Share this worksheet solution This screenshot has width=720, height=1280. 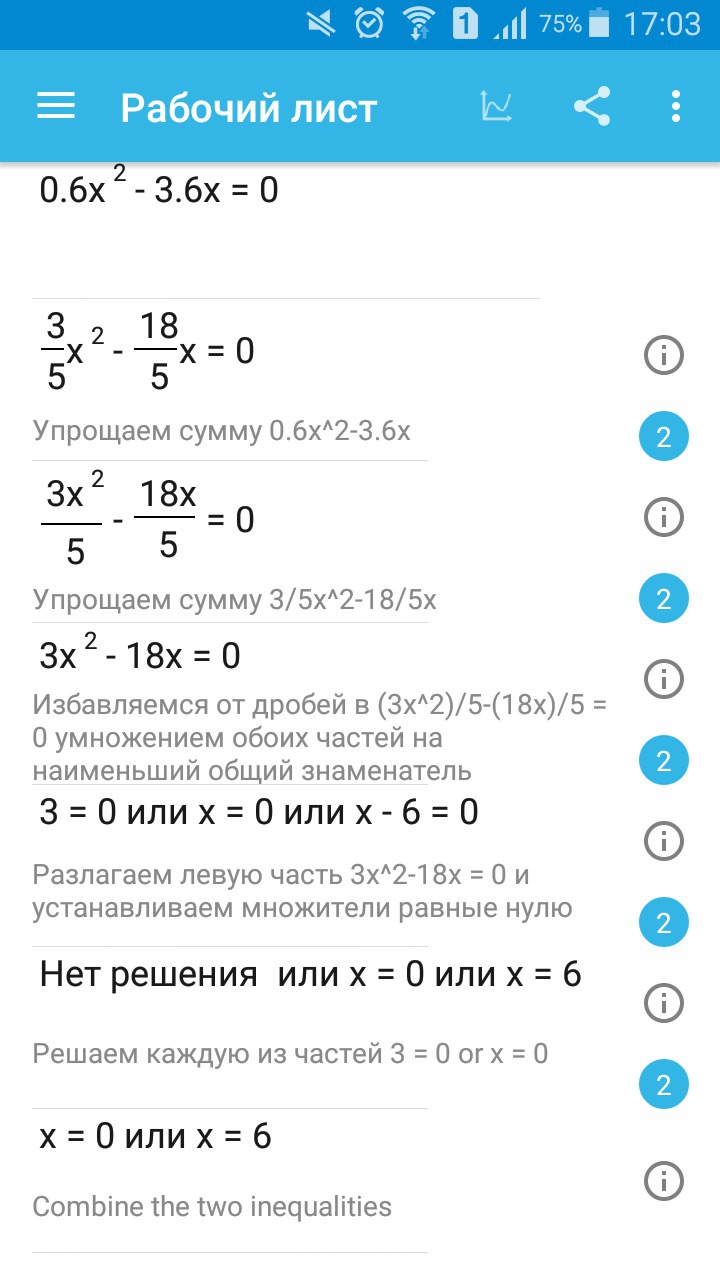click(592, 107)
